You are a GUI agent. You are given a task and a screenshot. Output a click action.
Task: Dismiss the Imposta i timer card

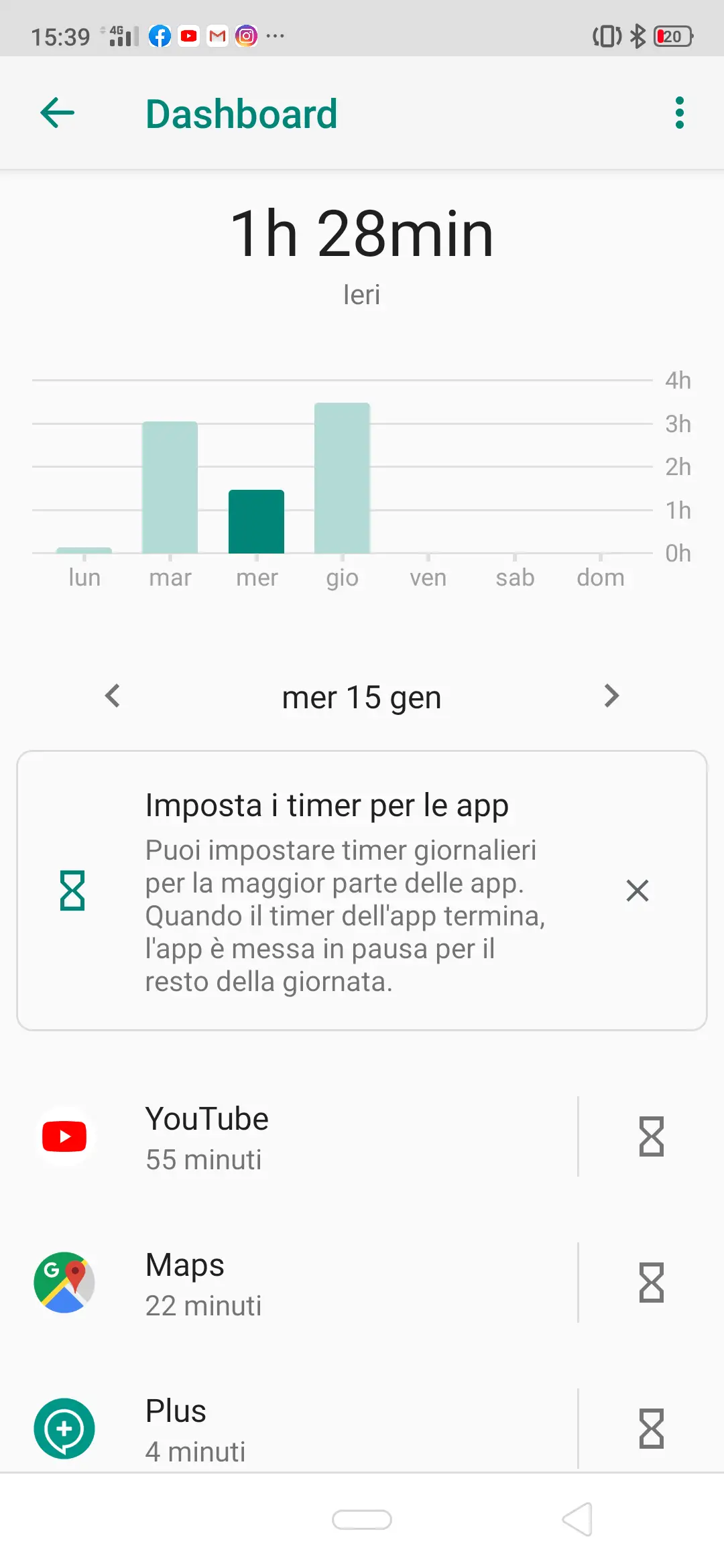(x=637, y=891)
